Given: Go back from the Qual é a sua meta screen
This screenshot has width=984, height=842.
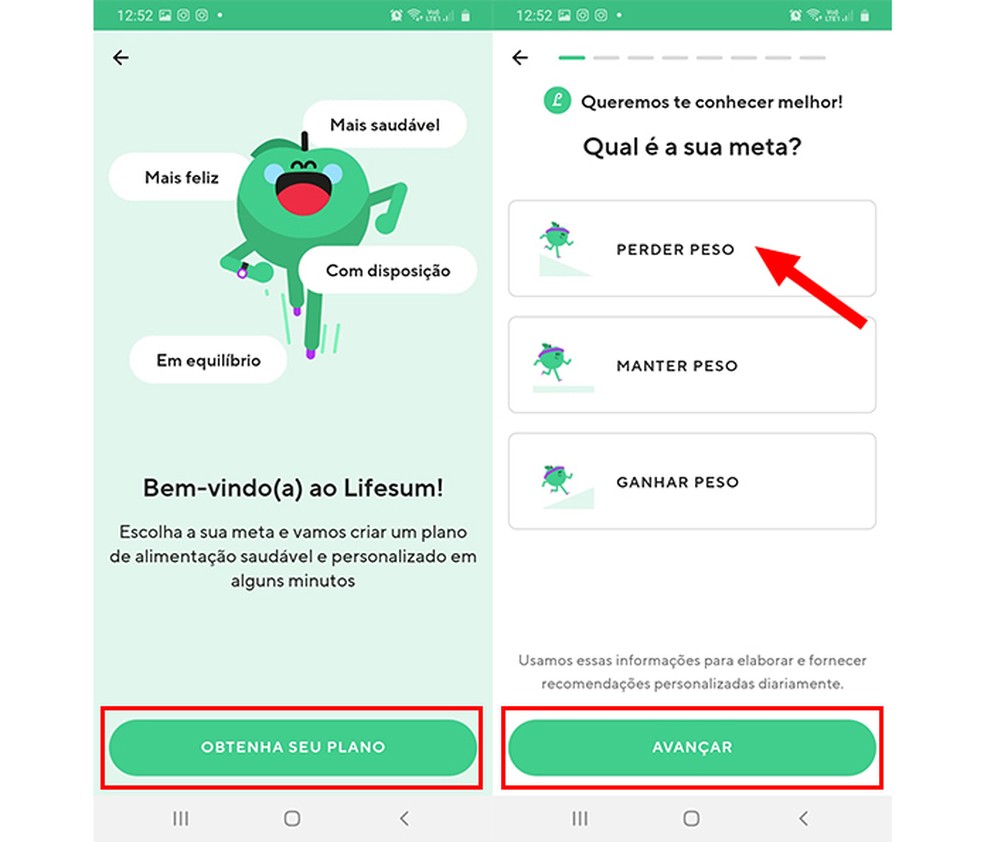Looking at the screenshot, I should tap(520, 58).
